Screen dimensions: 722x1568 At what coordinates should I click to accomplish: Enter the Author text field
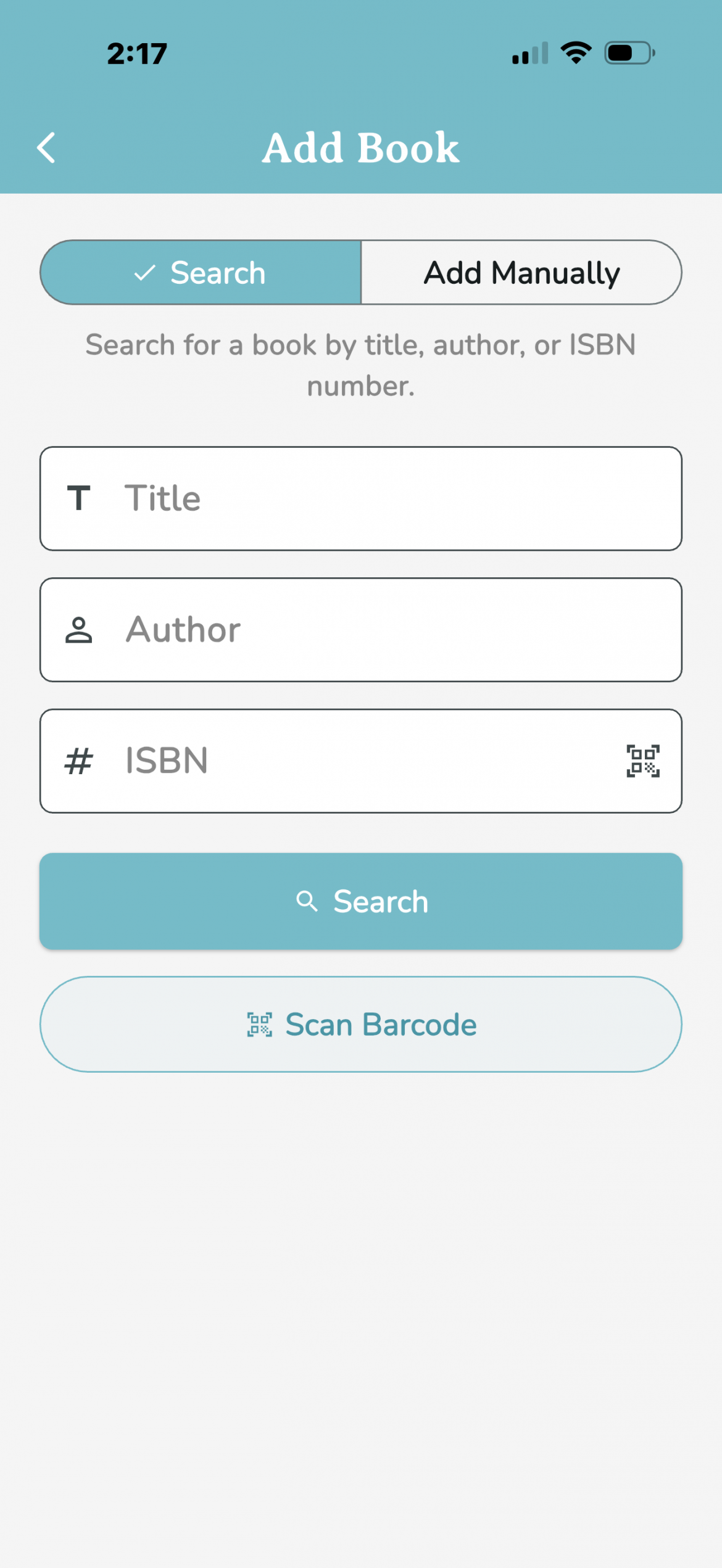point(370,630)
